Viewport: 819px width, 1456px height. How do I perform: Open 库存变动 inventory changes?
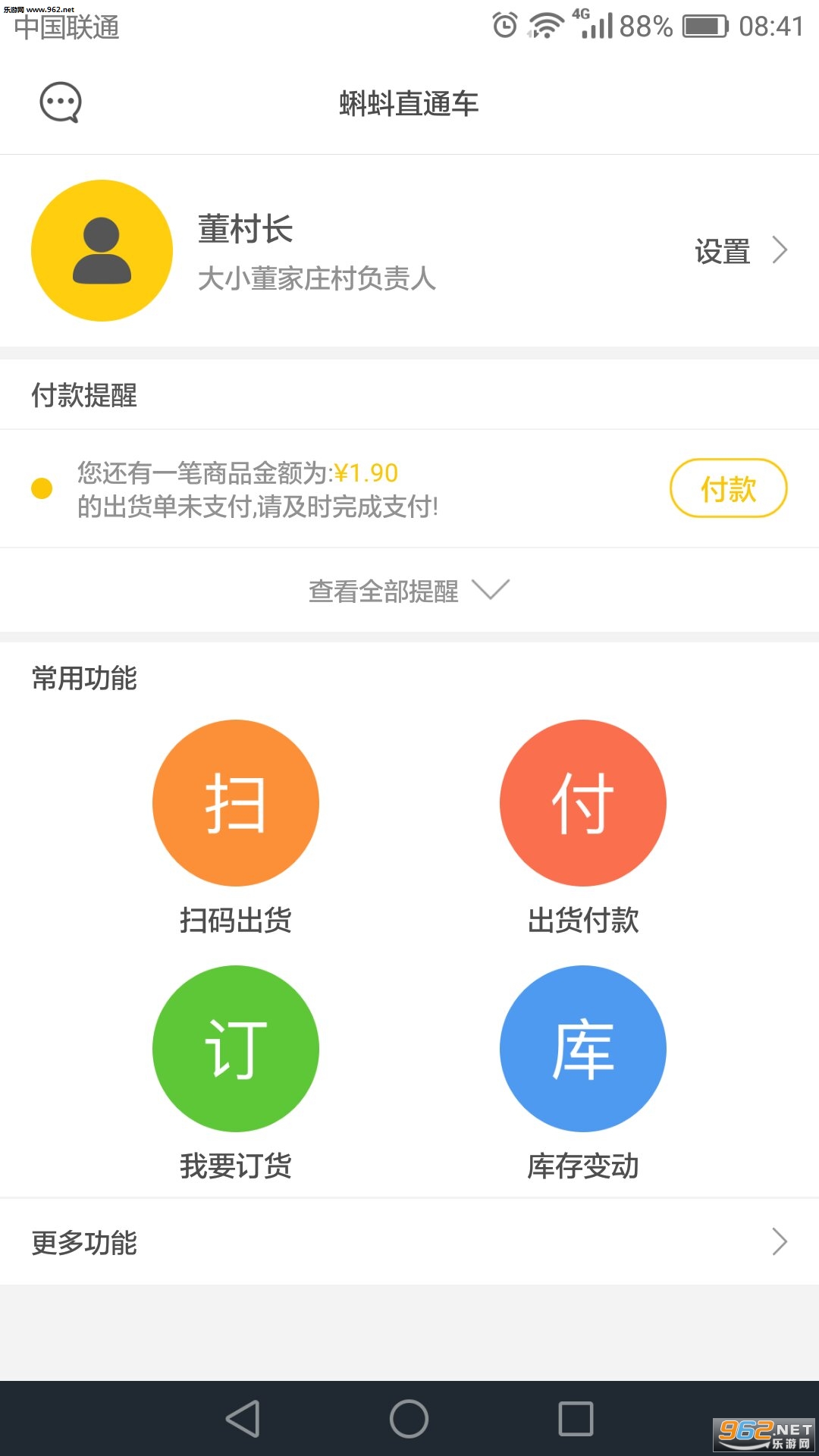pyautogui.click(x=582, y=1050)
